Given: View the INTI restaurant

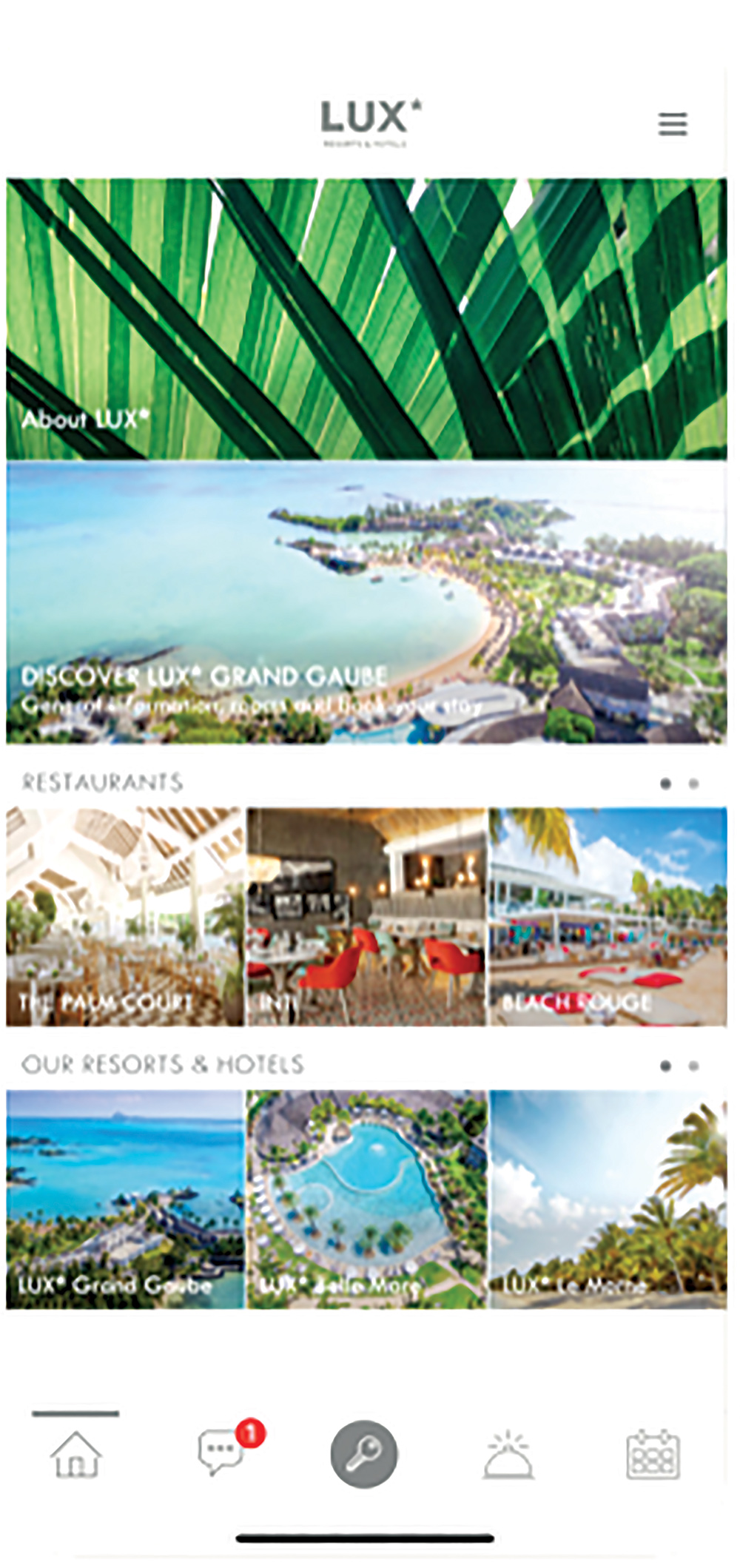Looking at the screenshot, I should (366, 916).
